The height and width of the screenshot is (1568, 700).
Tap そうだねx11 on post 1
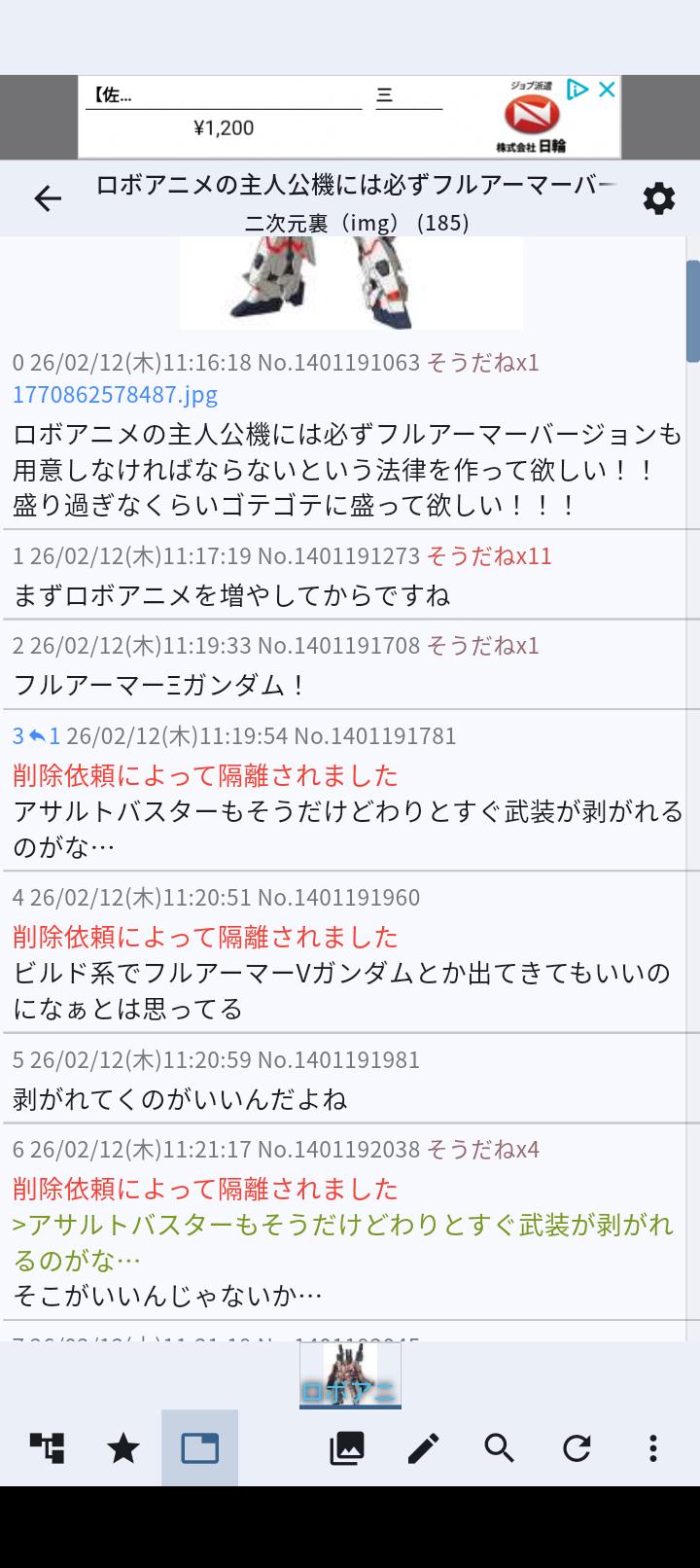[489, 556]
